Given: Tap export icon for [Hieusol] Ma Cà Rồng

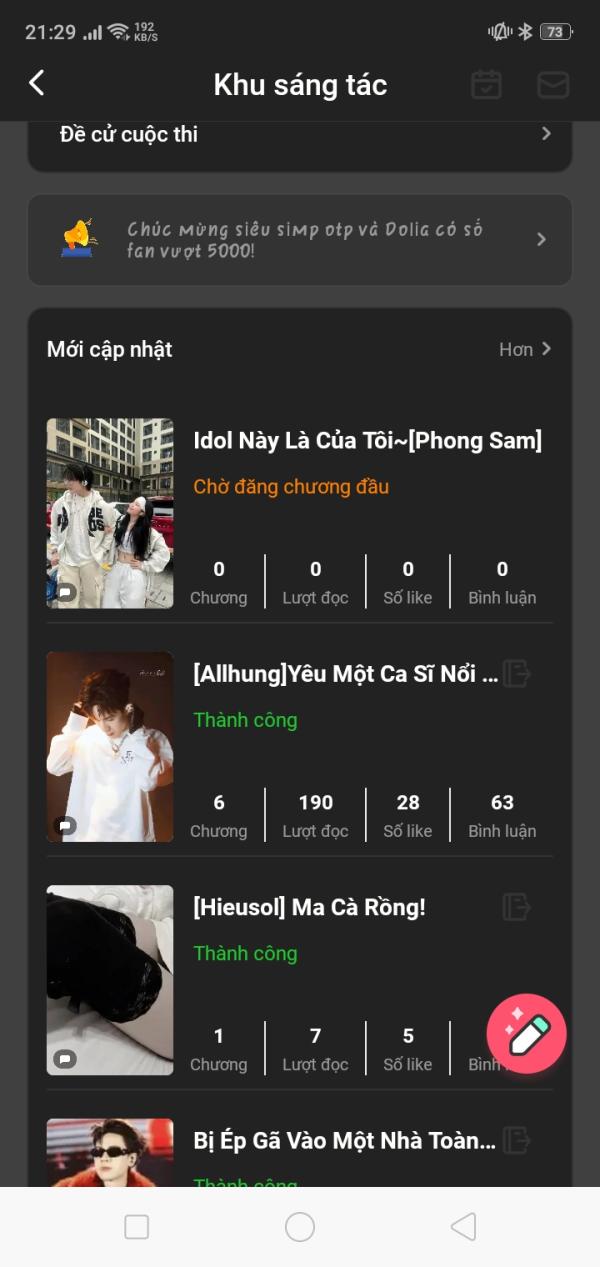Looking at the screenshot, I should pyautogui.click(x=516, y=907).
